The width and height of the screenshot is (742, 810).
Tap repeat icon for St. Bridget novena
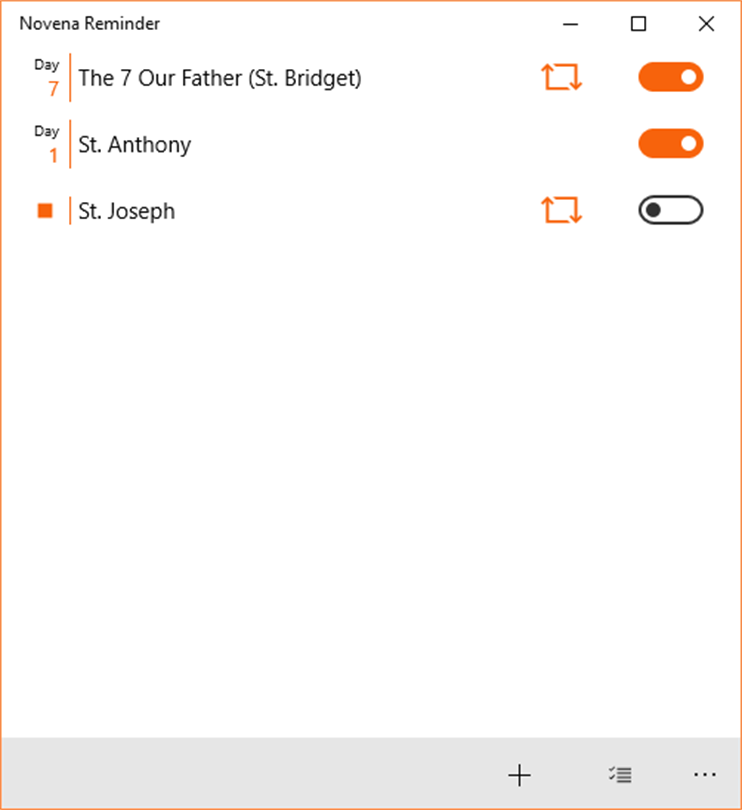[561, 77]
